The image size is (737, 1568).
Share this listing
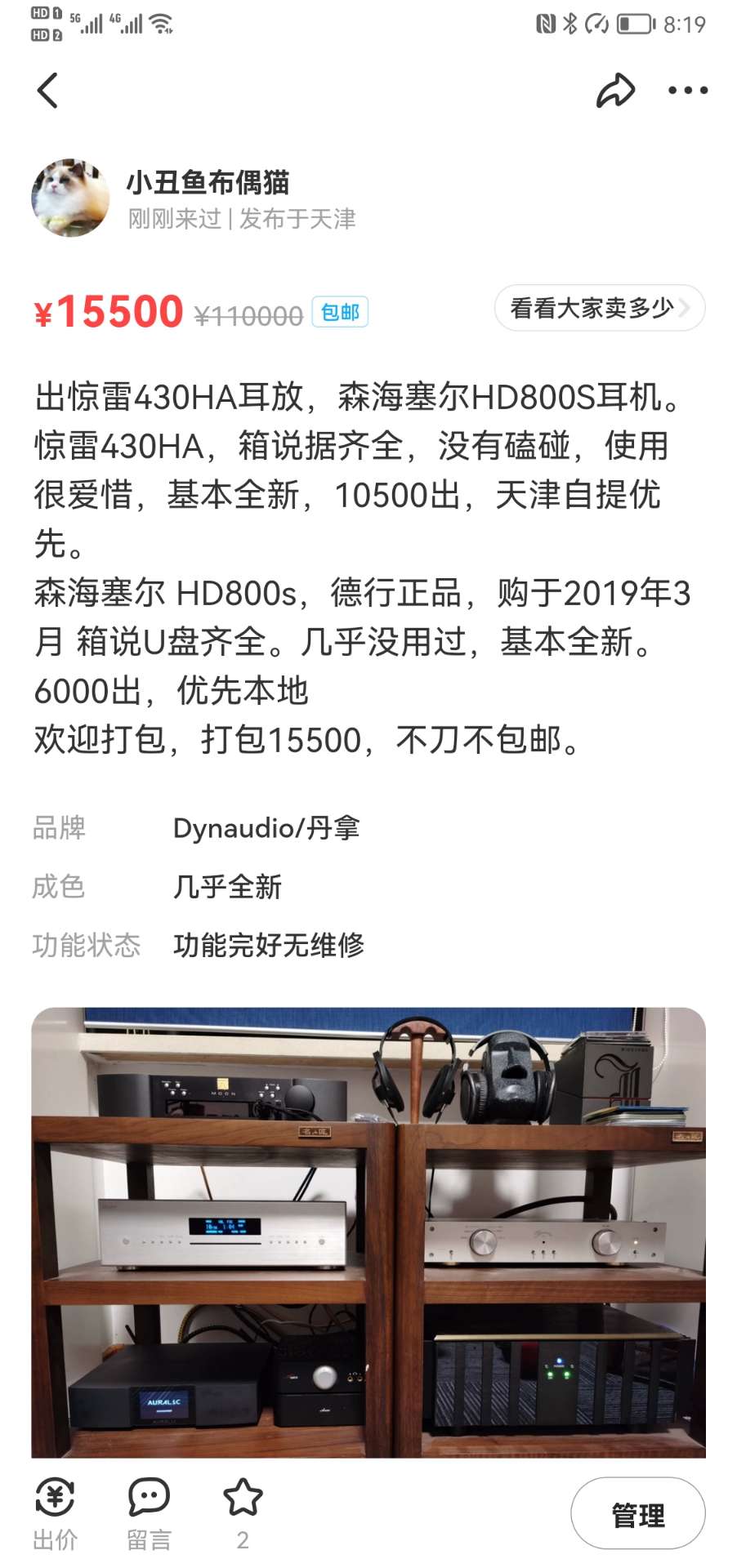614,91
